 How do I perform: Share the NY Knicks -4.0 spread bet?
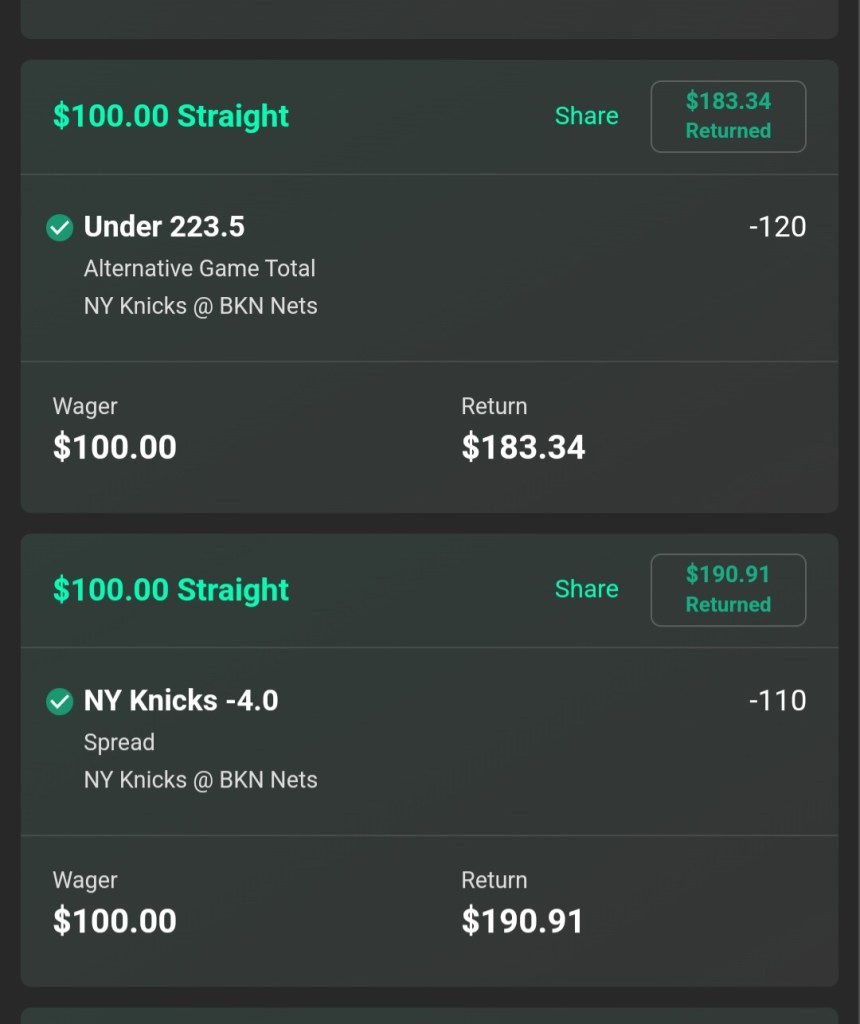tap(586, 589)
